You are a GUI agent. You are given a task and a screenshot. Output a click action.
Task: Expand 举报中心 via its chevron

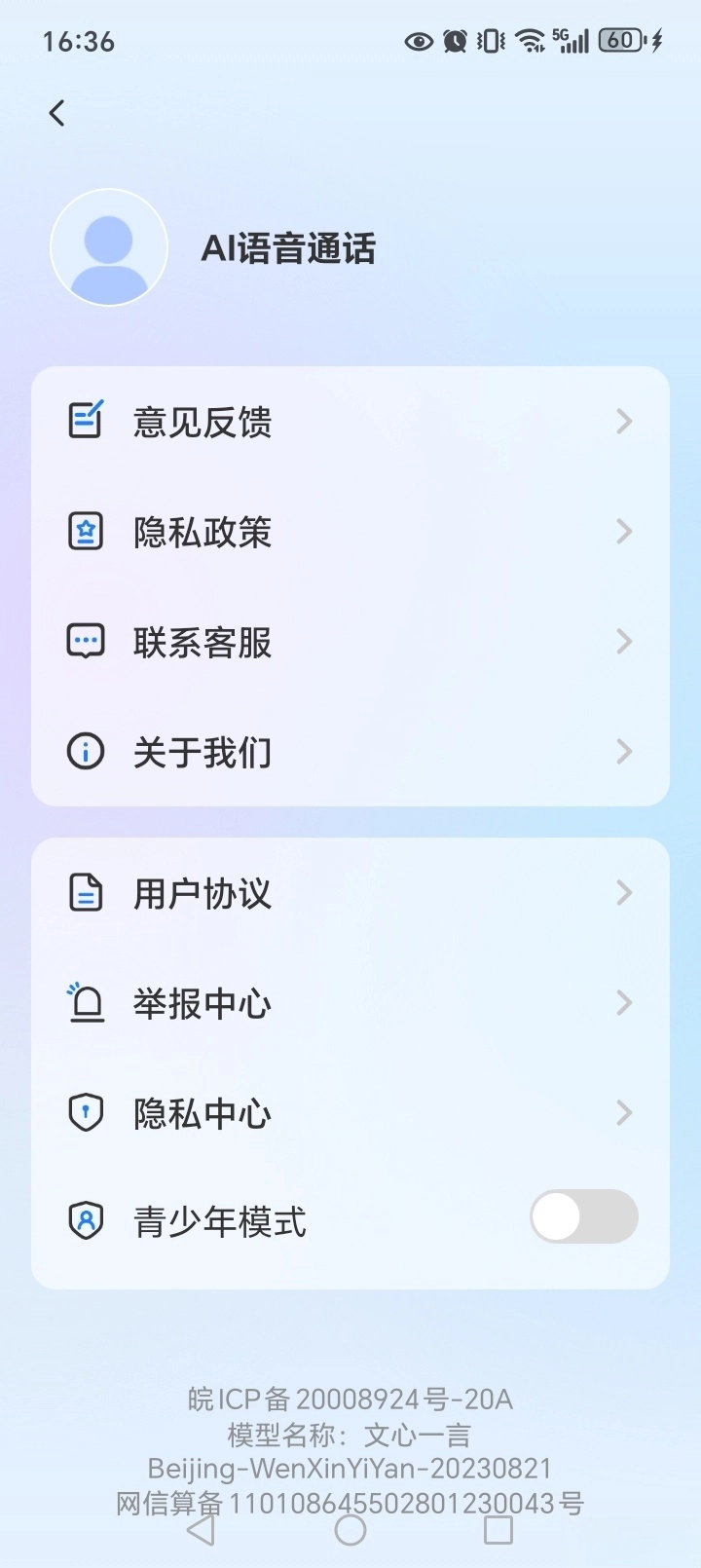[624, 1003]
